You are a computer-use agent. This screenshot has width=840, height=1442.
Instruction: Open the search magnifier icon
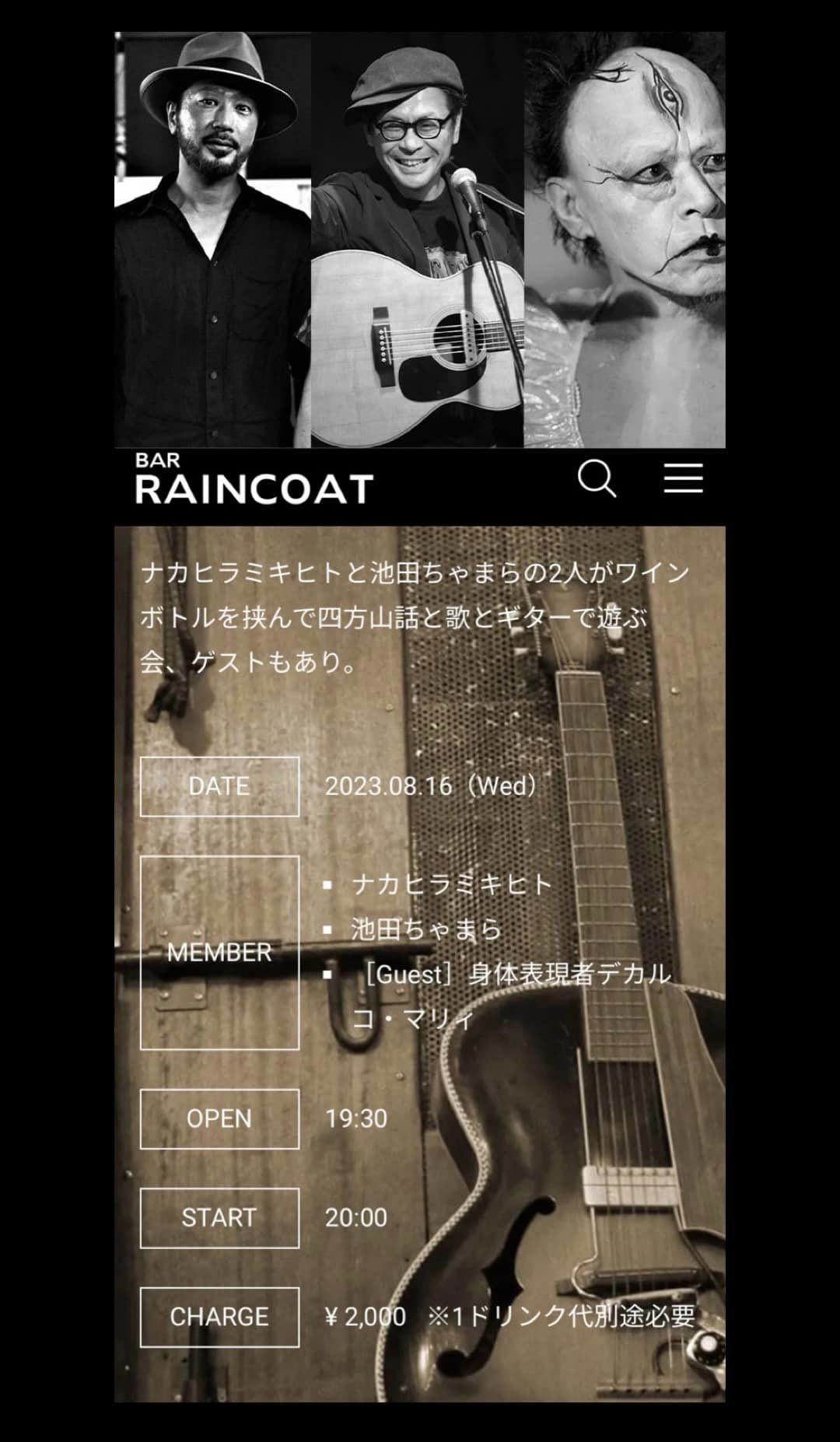pyautogui.click(x=597, y=478)
